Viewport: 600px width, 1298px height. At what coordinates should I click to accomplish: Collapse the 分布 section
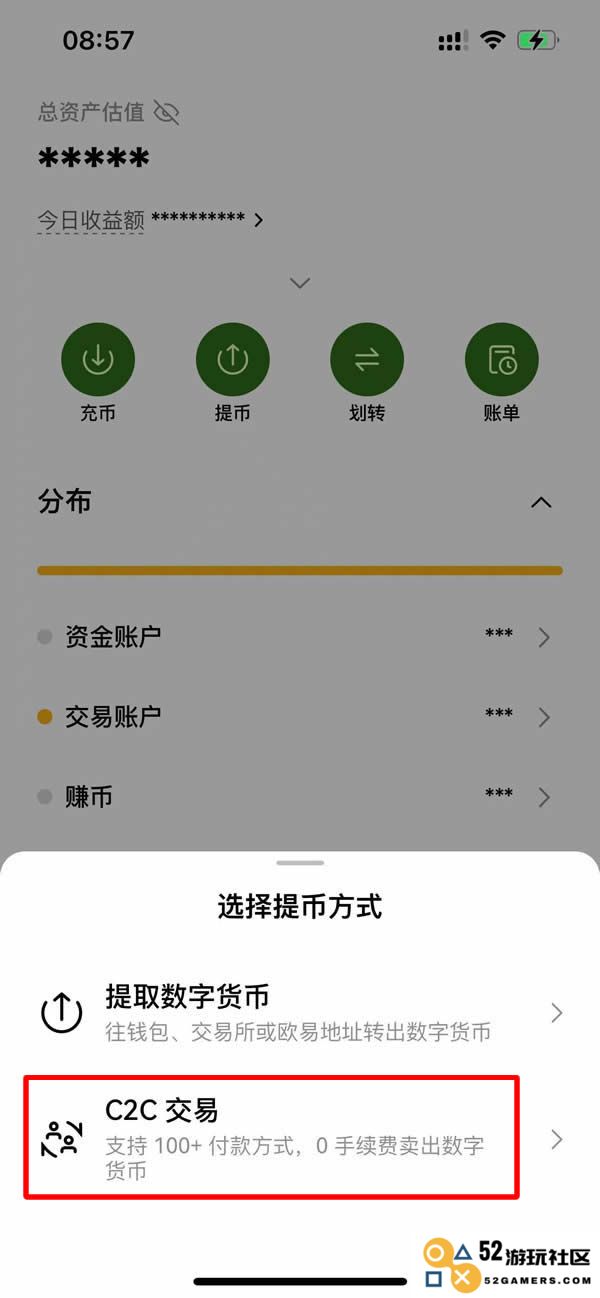(540, 502)
